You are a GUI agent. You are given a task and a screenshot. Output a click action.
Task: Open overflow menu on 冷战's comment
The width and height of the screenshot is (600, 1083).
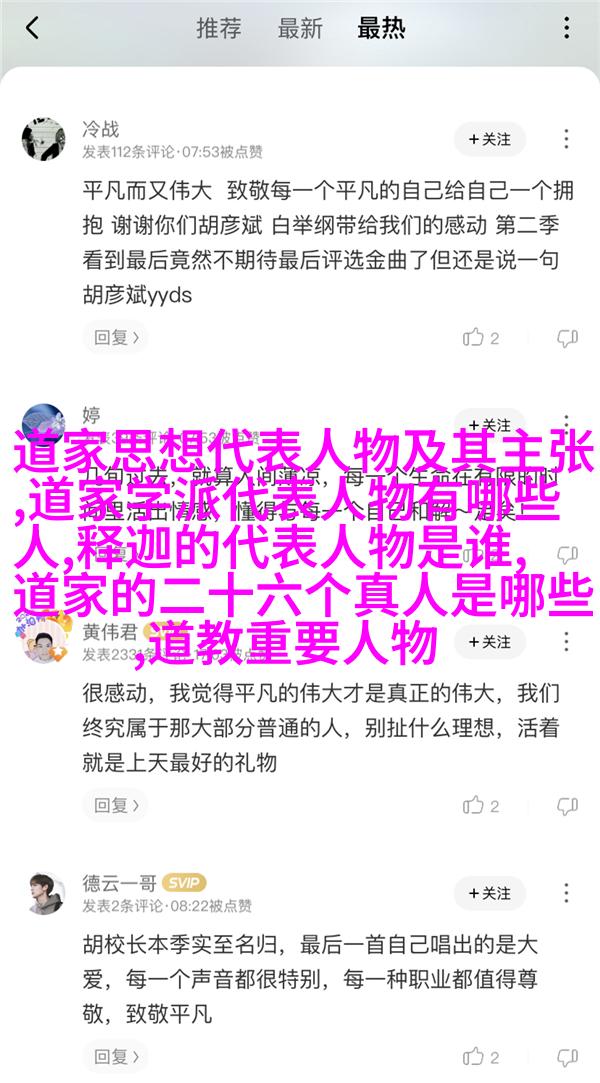click(x=567, y=139)
